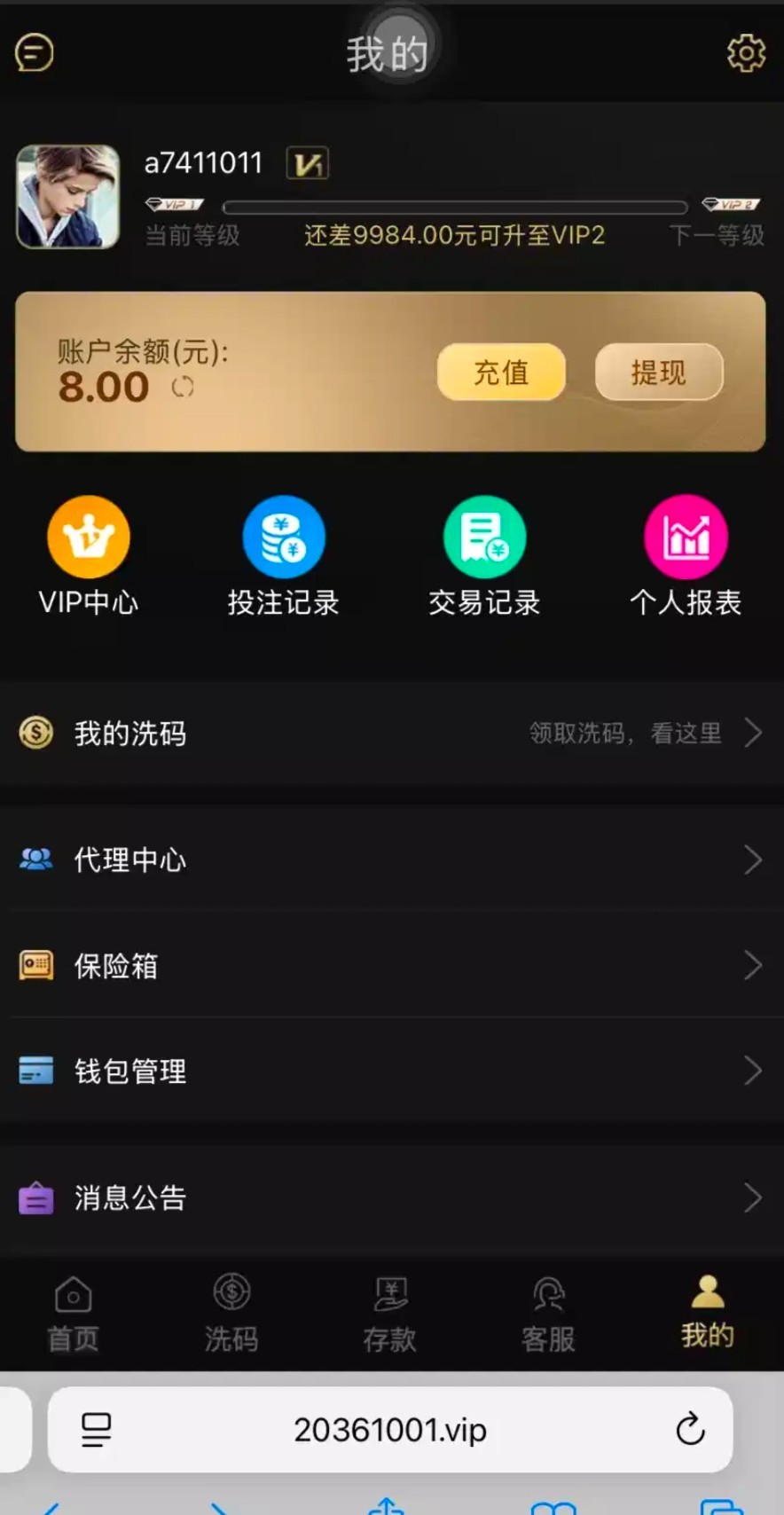The image size is (784, 1515).
Task: Tap the 提现 withdraw button
Action: (658, 373)
